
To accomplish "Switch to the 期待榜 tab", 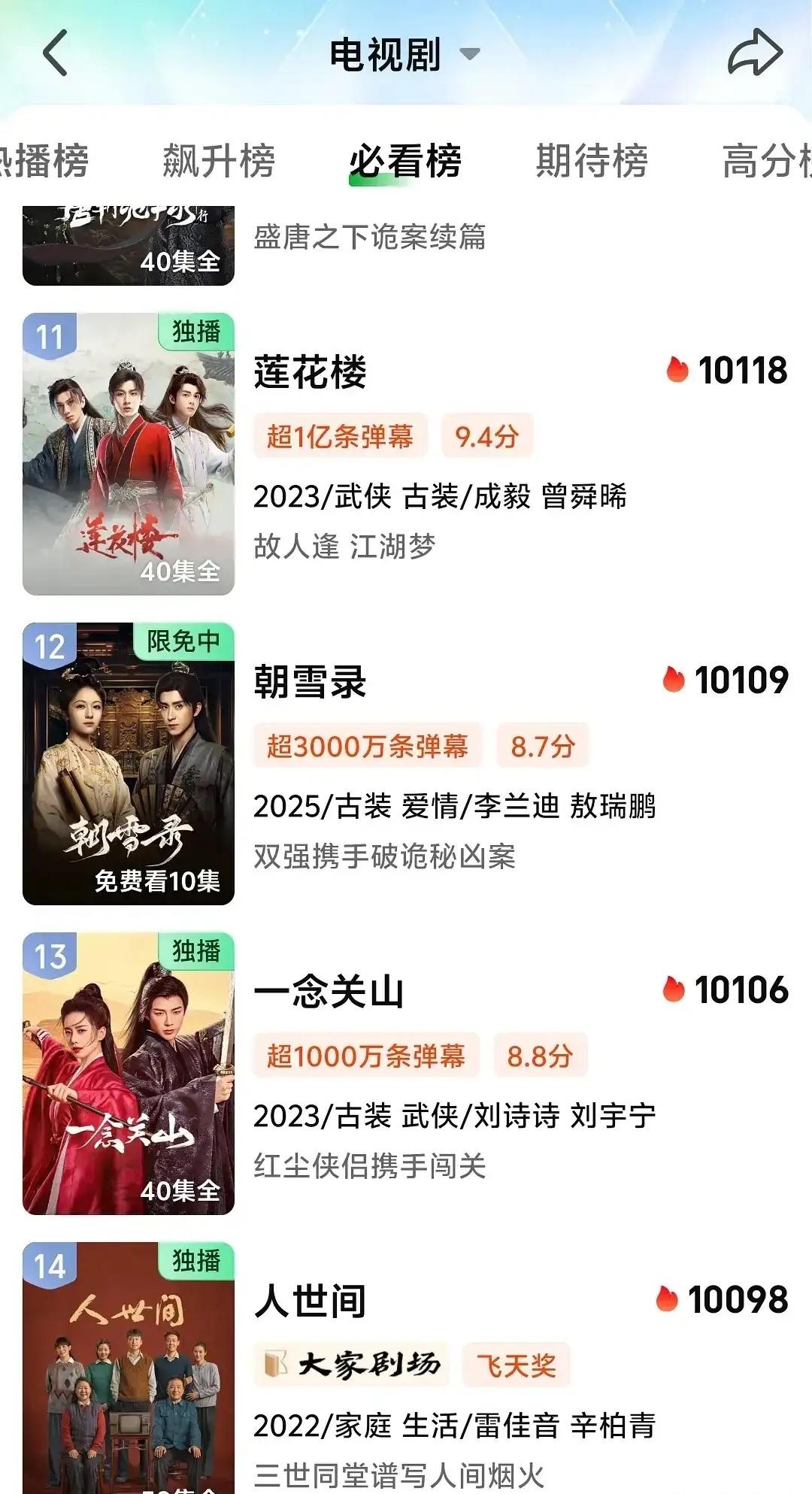I will [x=592, y=161].
